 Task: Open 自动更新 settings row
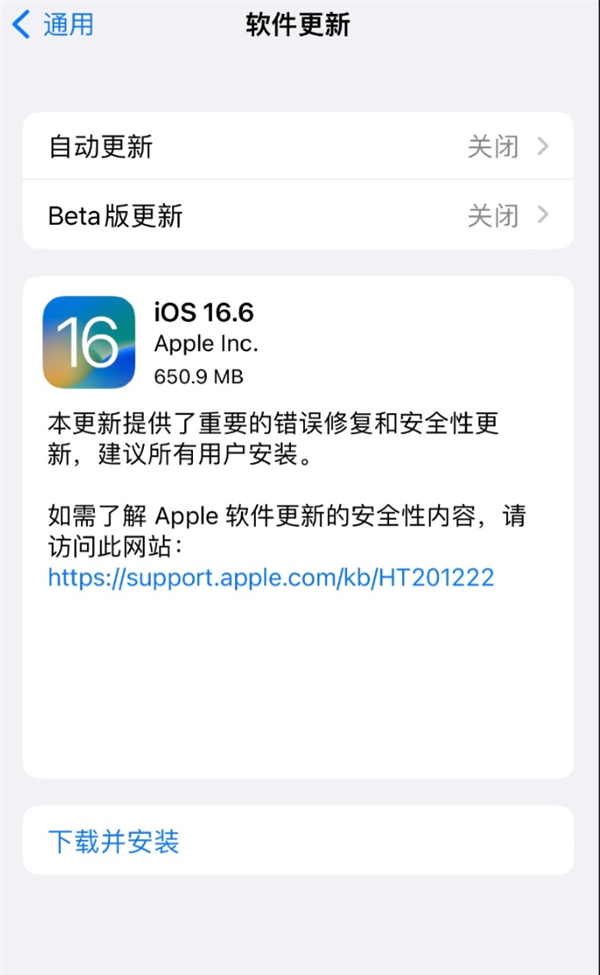click(298, 147)
